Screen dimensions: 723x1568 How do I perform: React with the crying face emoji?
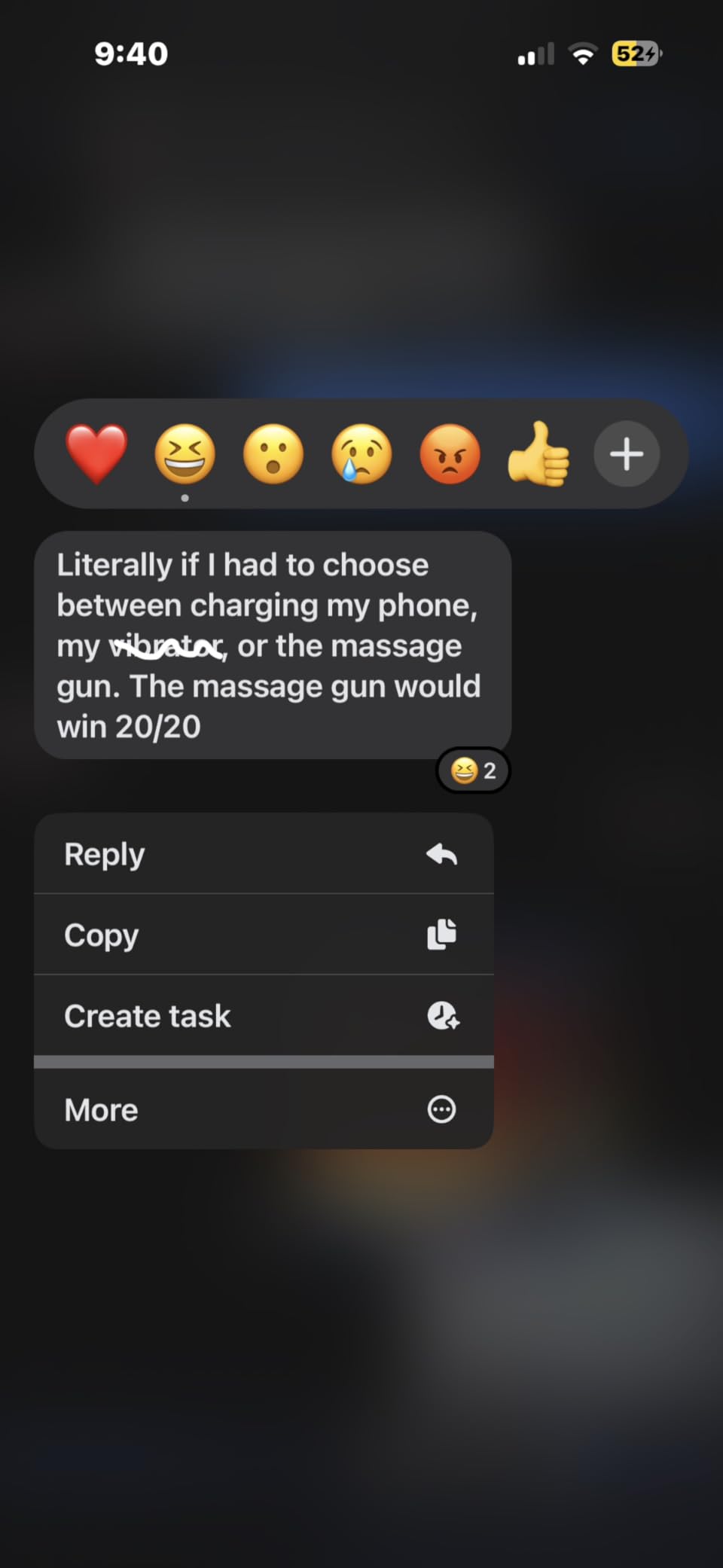click(361, 453)
